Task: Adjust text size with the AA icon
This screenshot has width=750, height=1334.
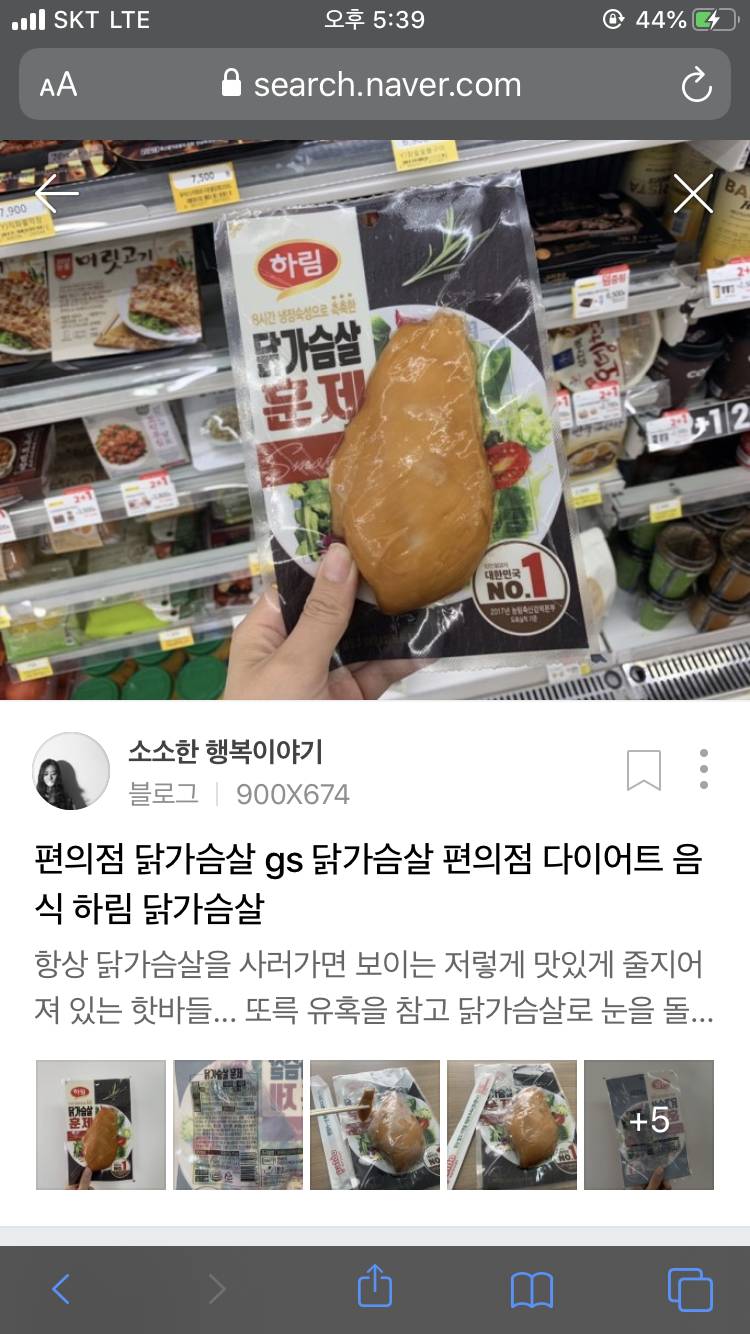Action: tap(57, 85)
